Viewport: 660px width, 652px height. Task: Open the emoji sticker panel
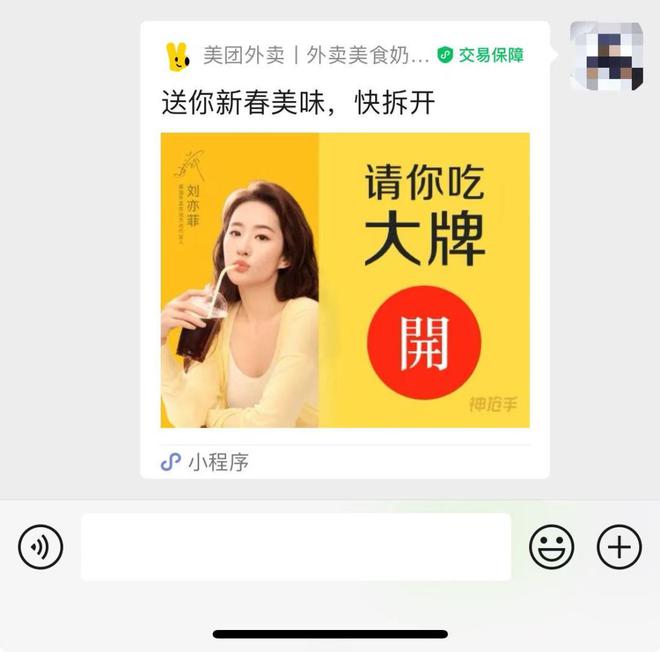tap(551, 547)
